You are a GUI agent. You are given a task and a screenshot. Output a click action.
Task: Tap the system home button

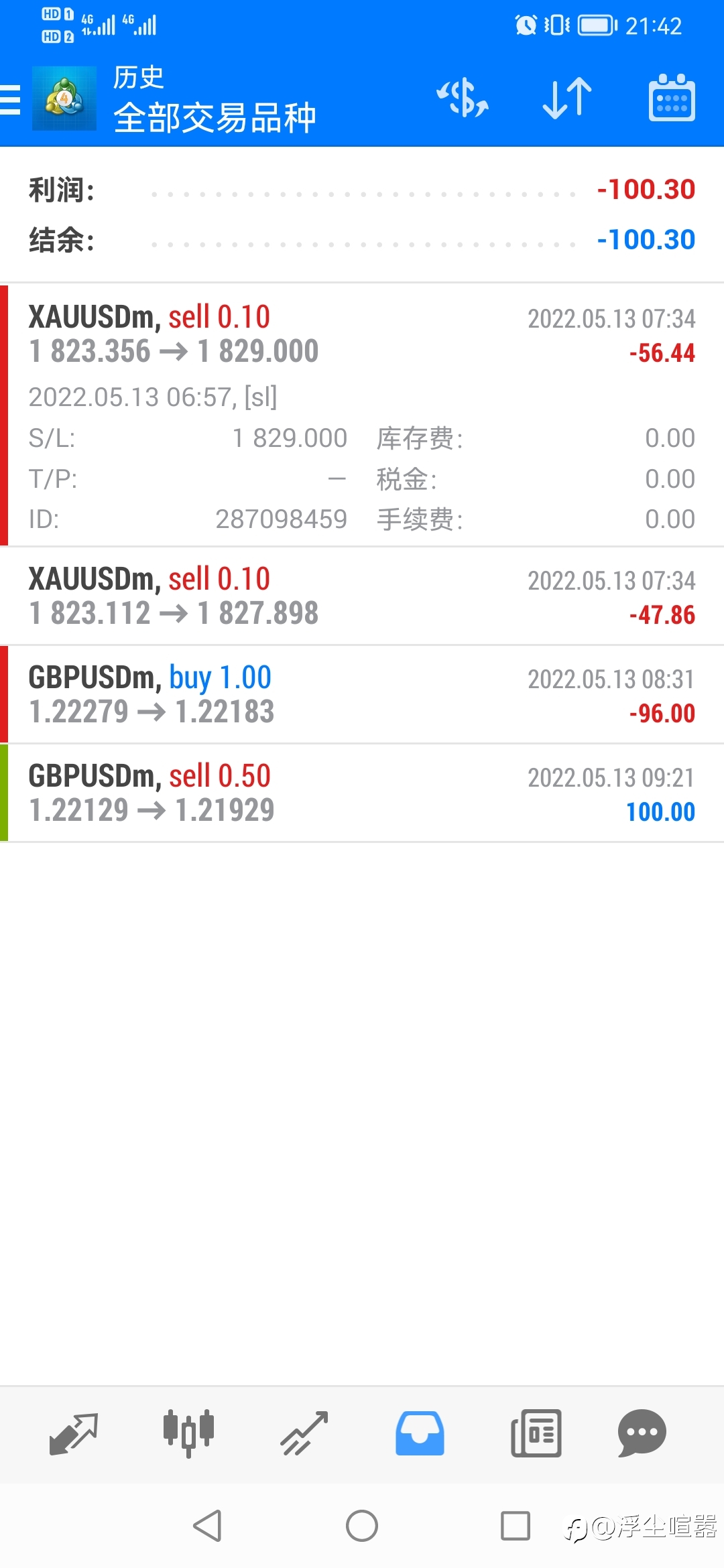point(362,1526)
